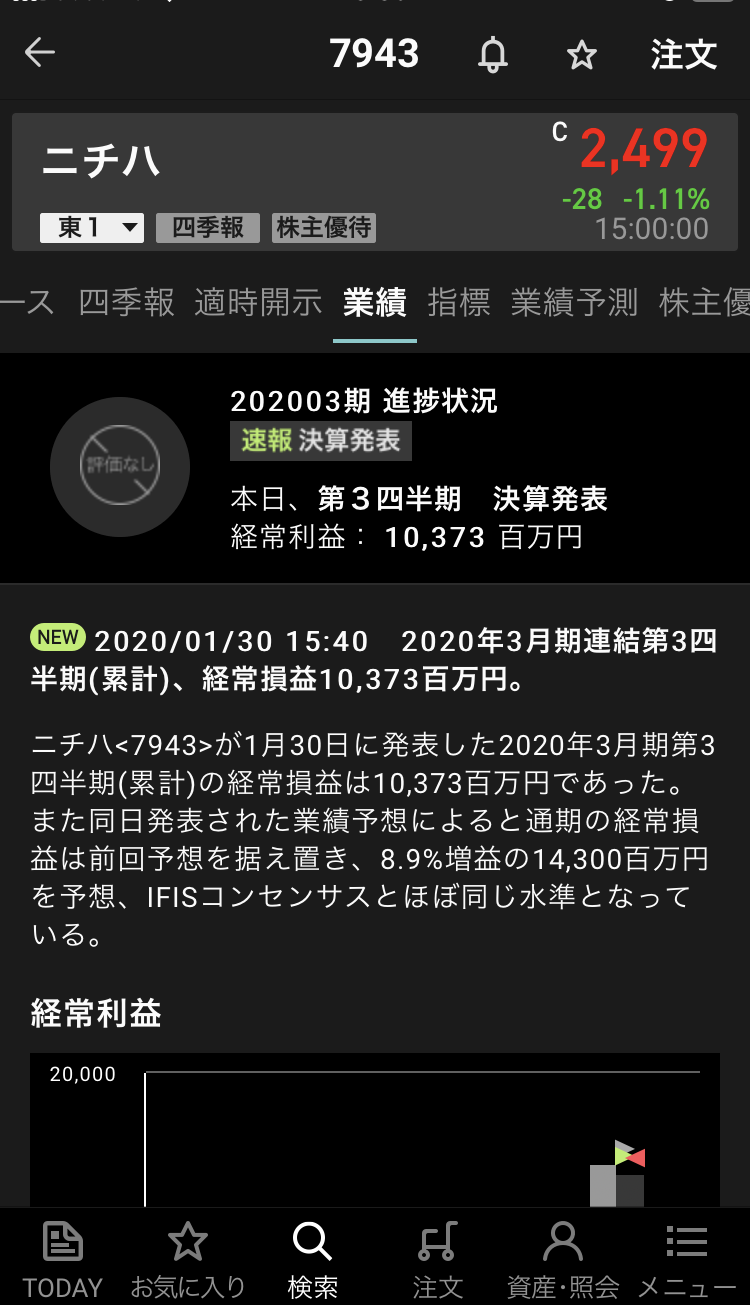Open the 東1 market dropdown
The width and height of the screenshot is (750, 1305).
click(92, 228)
